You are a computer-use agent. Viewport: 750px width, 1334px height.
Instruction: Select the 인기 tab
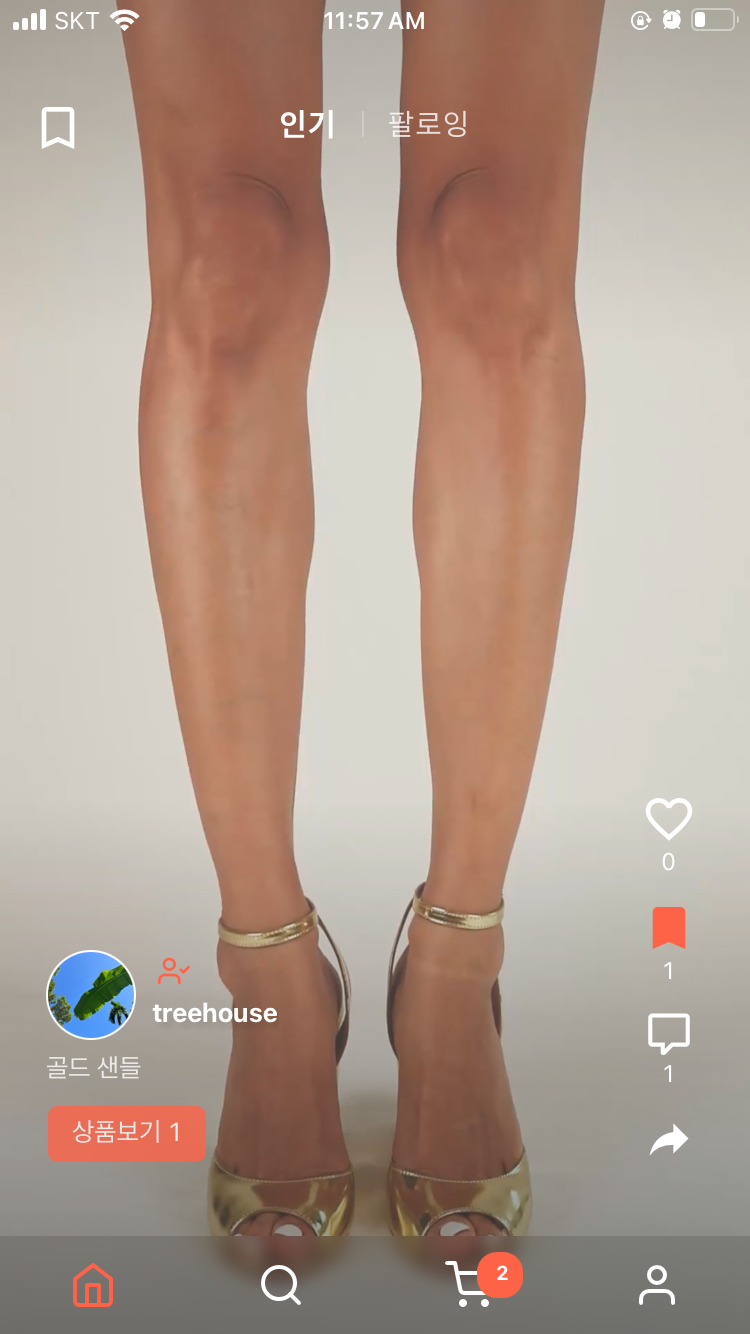[x=306, y=124]
